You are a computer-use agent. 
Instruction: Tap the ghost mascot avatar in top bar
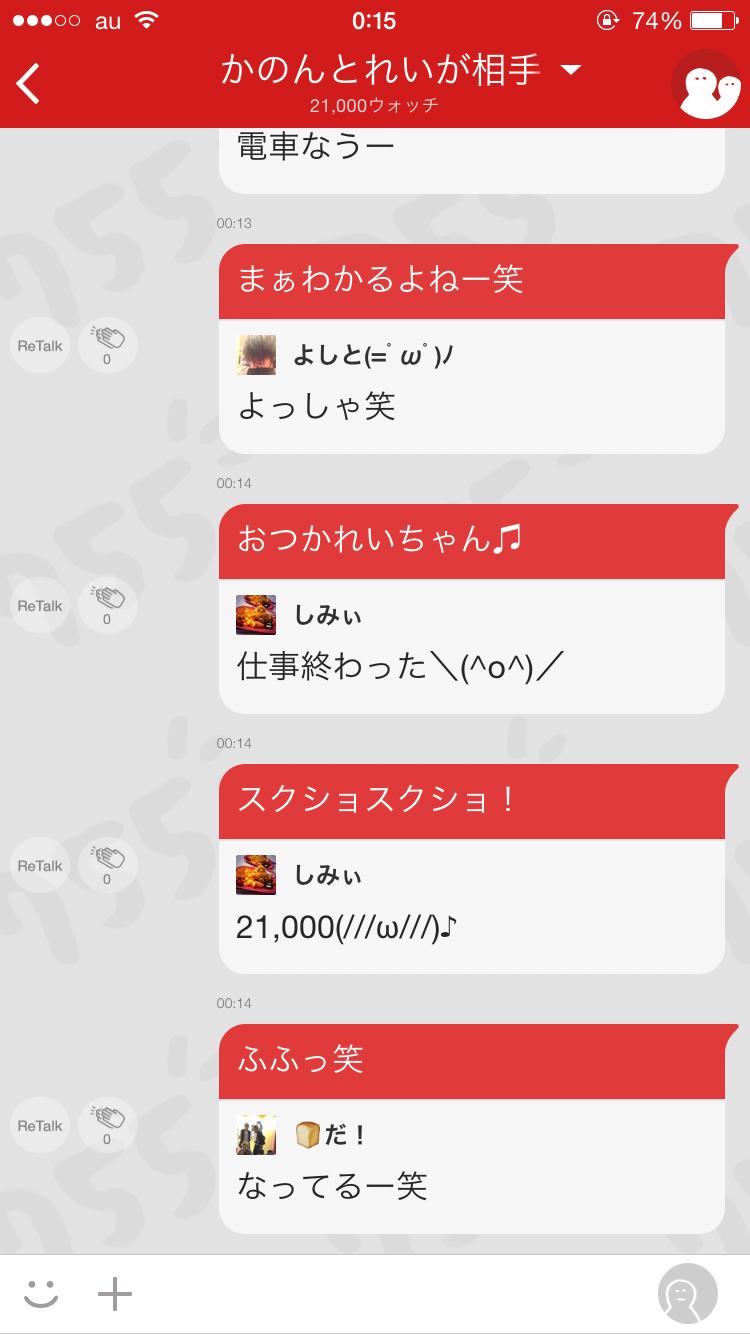(707, 85)
